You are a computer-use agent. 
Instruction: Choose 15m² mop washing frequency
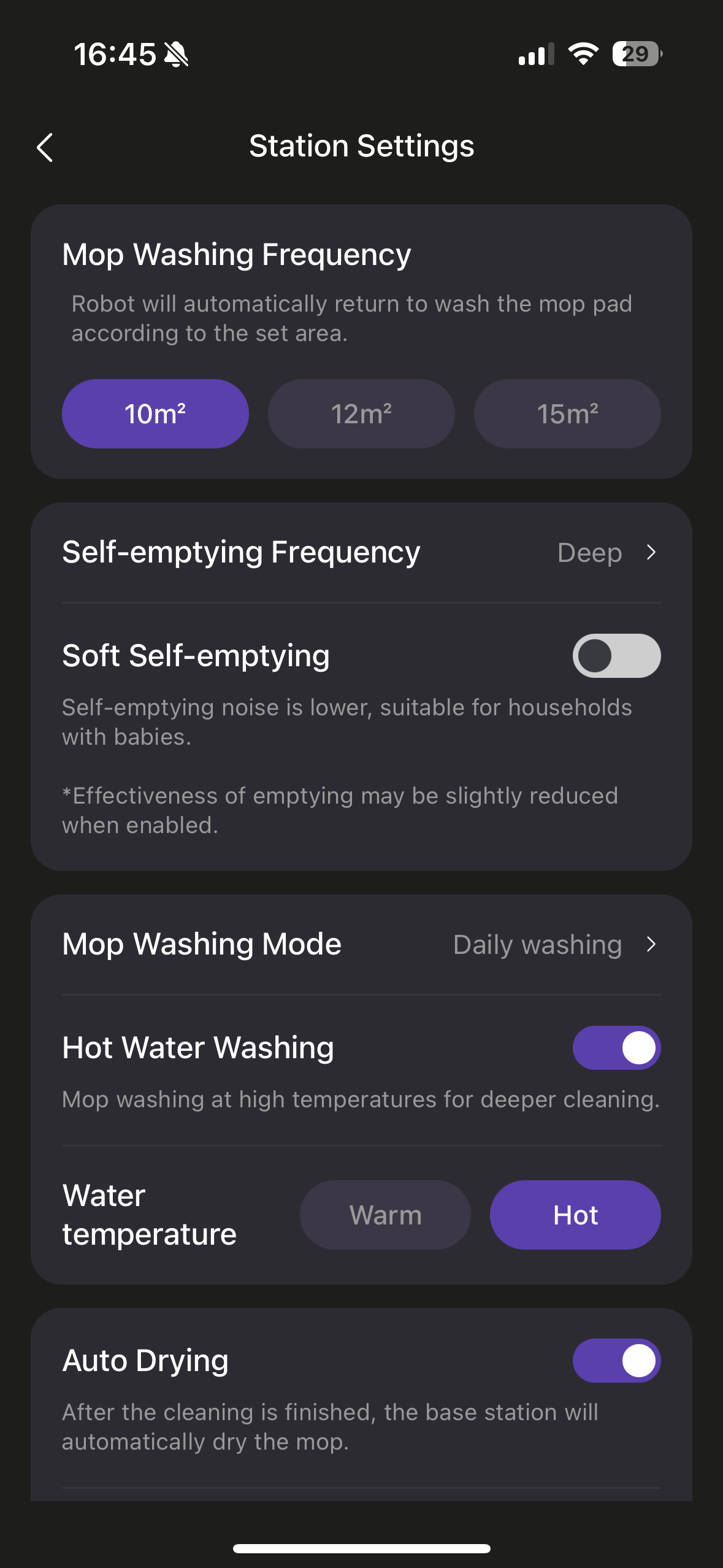[x=567, y=414]
